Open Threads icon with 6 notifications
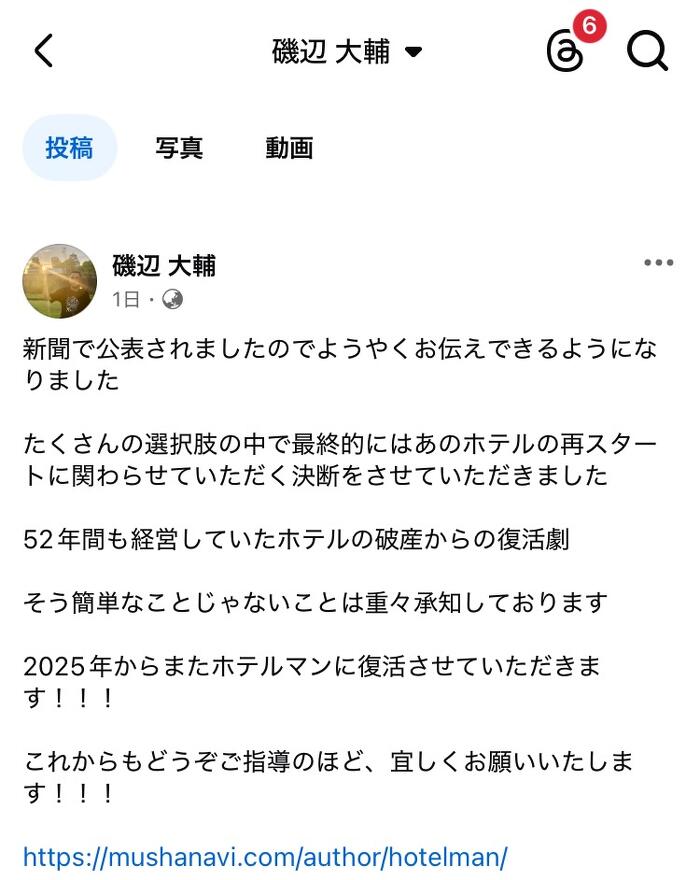This screenshot has width=700, height=880. coord(567,50)
